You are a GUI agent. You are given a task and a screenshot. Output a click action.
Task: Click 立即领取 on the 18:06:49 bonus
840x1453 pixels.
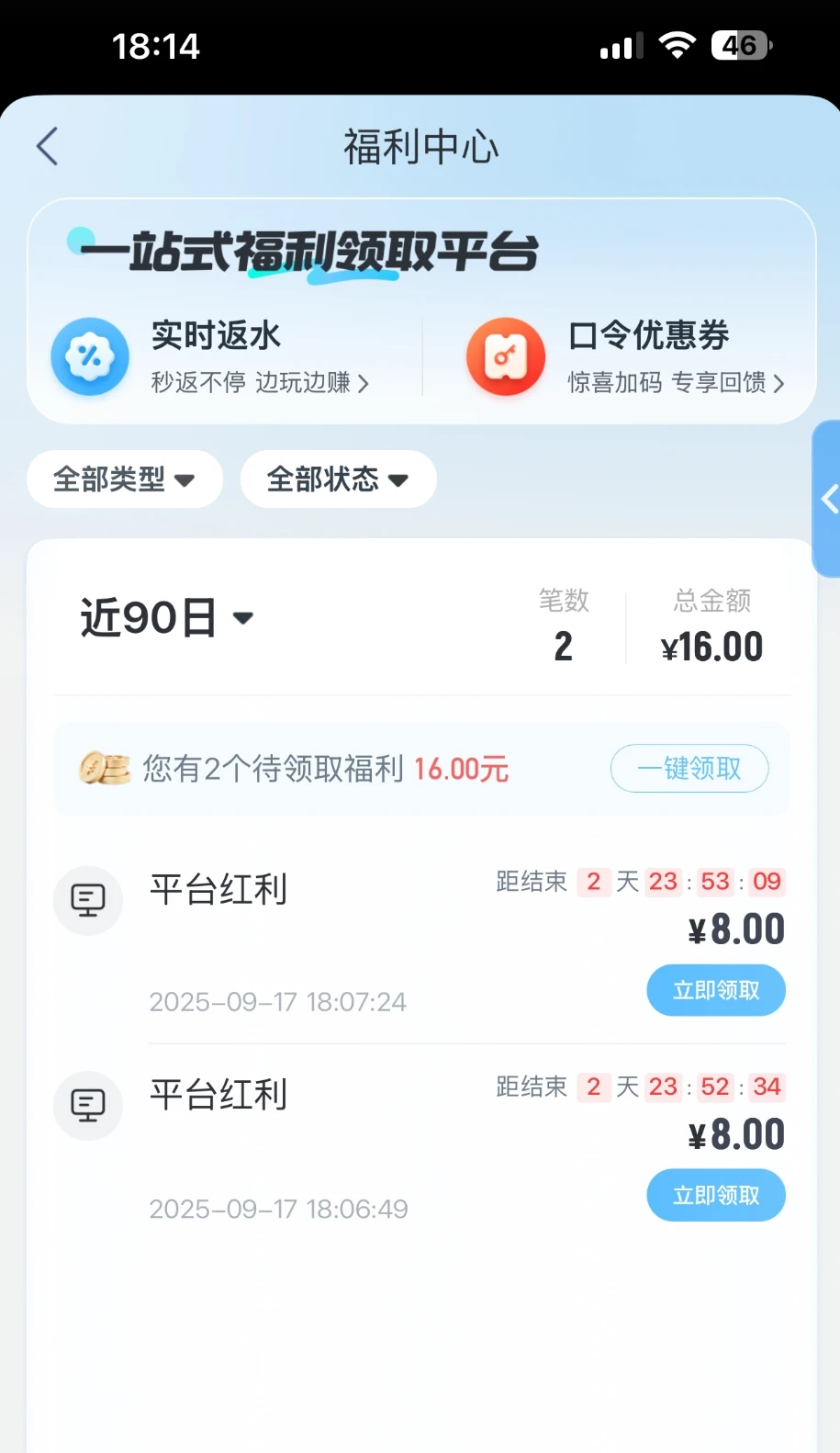pos(715,1195)
